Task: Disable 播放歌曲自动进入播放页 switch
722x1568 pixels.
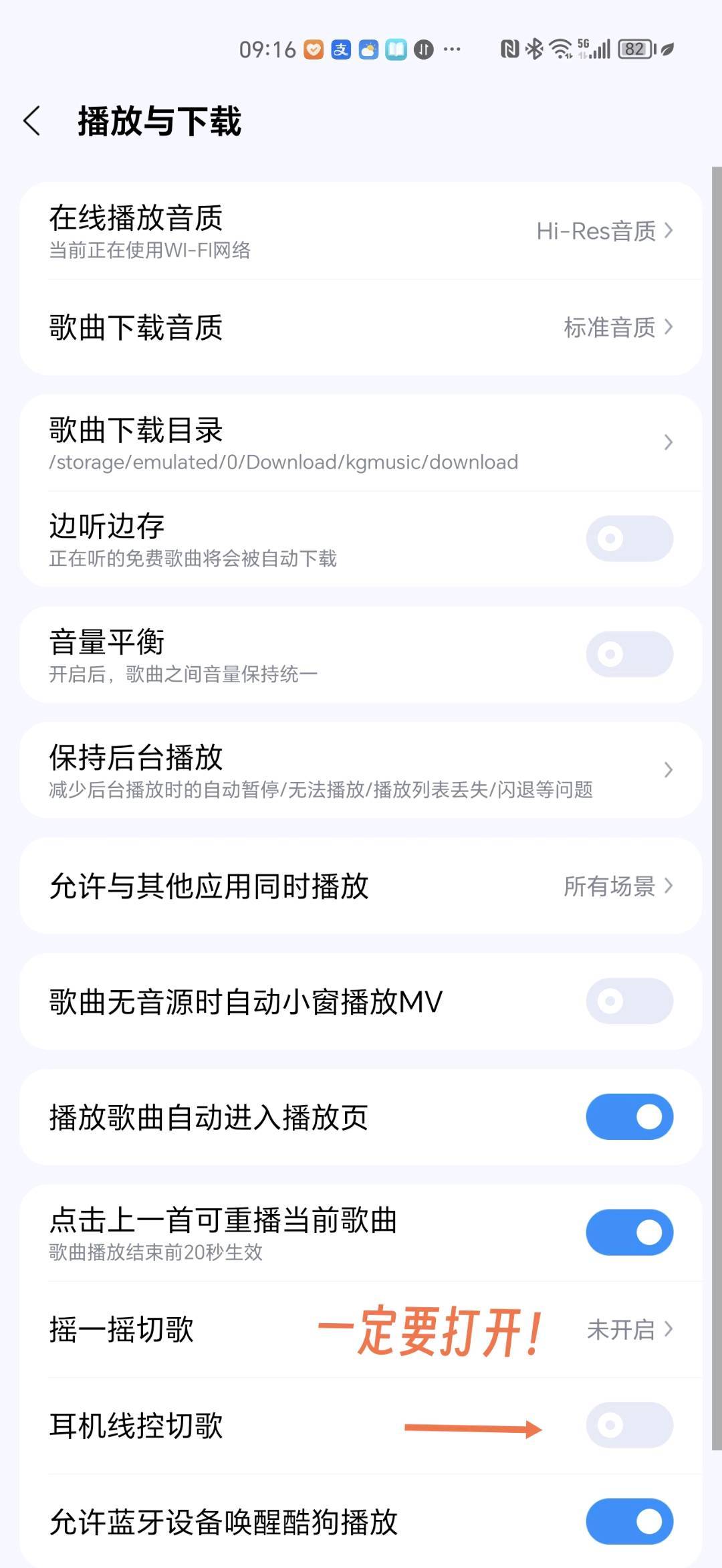Action: 629,1116
